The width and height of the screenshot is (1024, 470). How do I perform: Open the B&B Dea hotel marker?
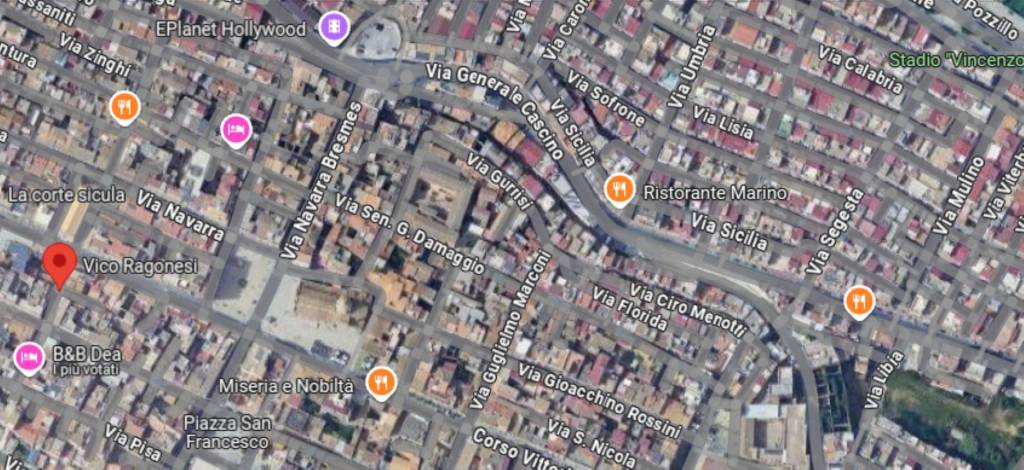coord(28,357)
